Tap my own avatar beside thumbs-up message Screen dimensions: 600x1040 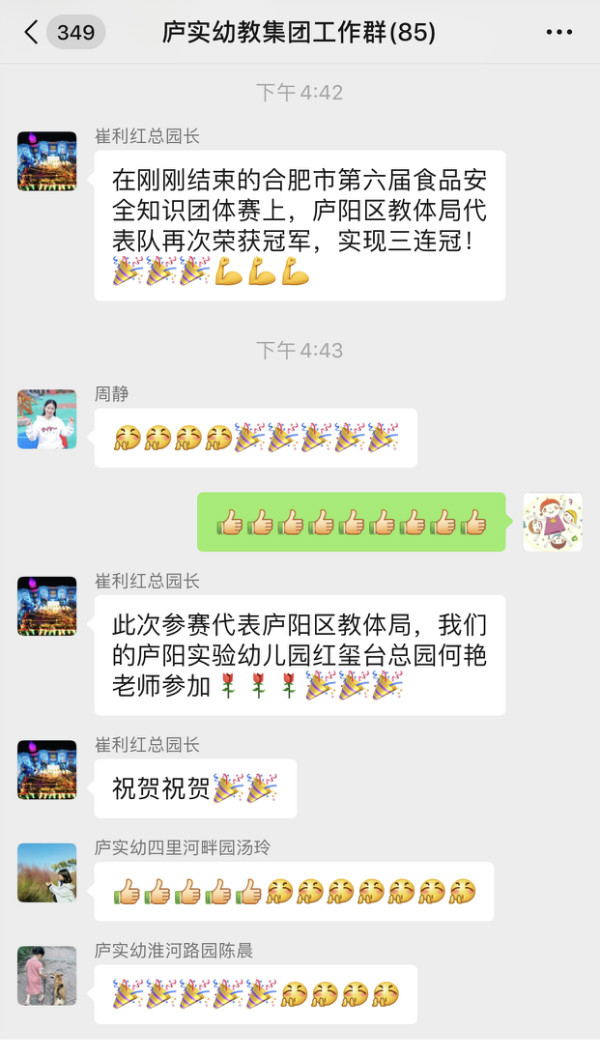click(552, 522)
